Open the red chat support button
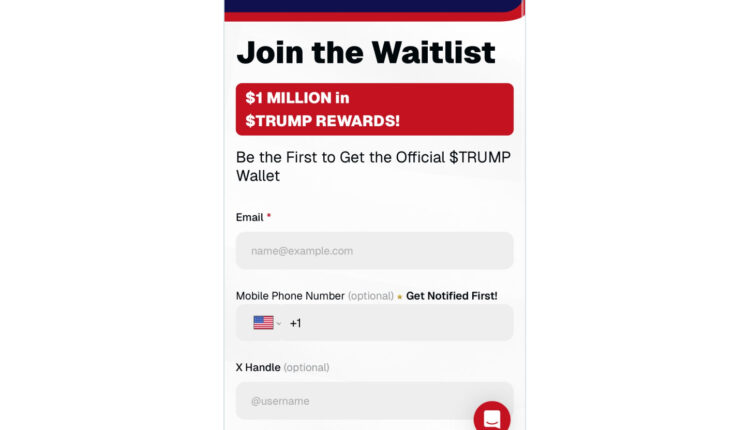Screen dimensions: 750x430 [492, 419]
